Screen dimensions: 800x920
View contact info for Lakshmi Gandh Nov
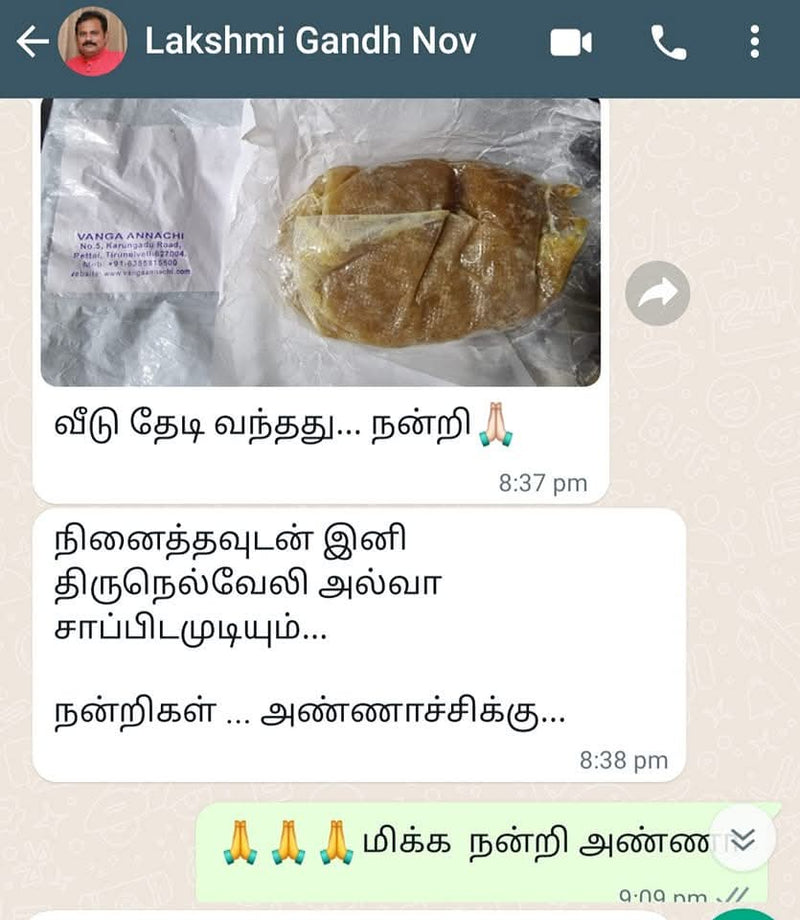coord(310,42)
